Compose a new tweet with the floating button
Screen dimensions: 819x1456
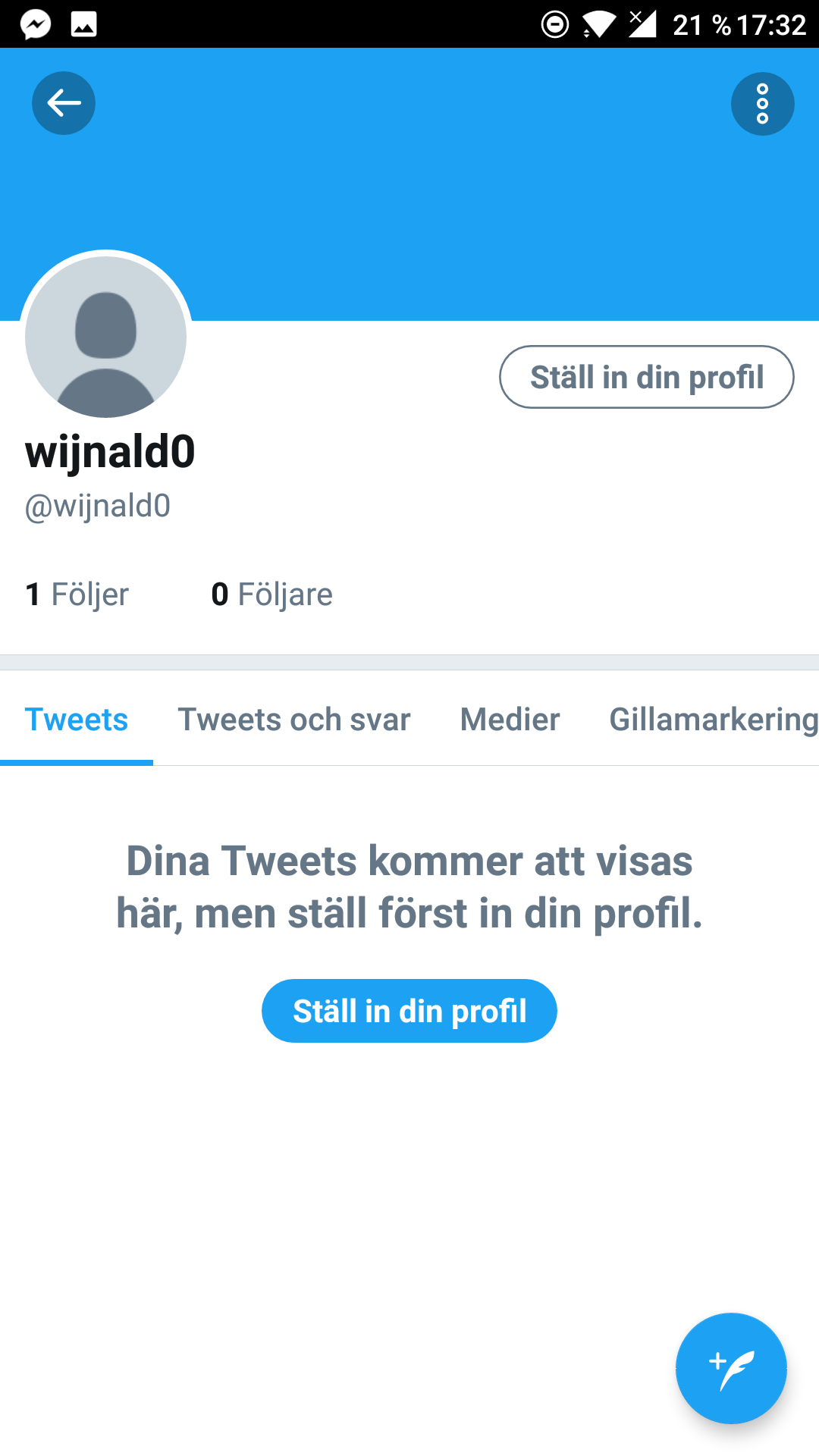[x=731, y=1368]
